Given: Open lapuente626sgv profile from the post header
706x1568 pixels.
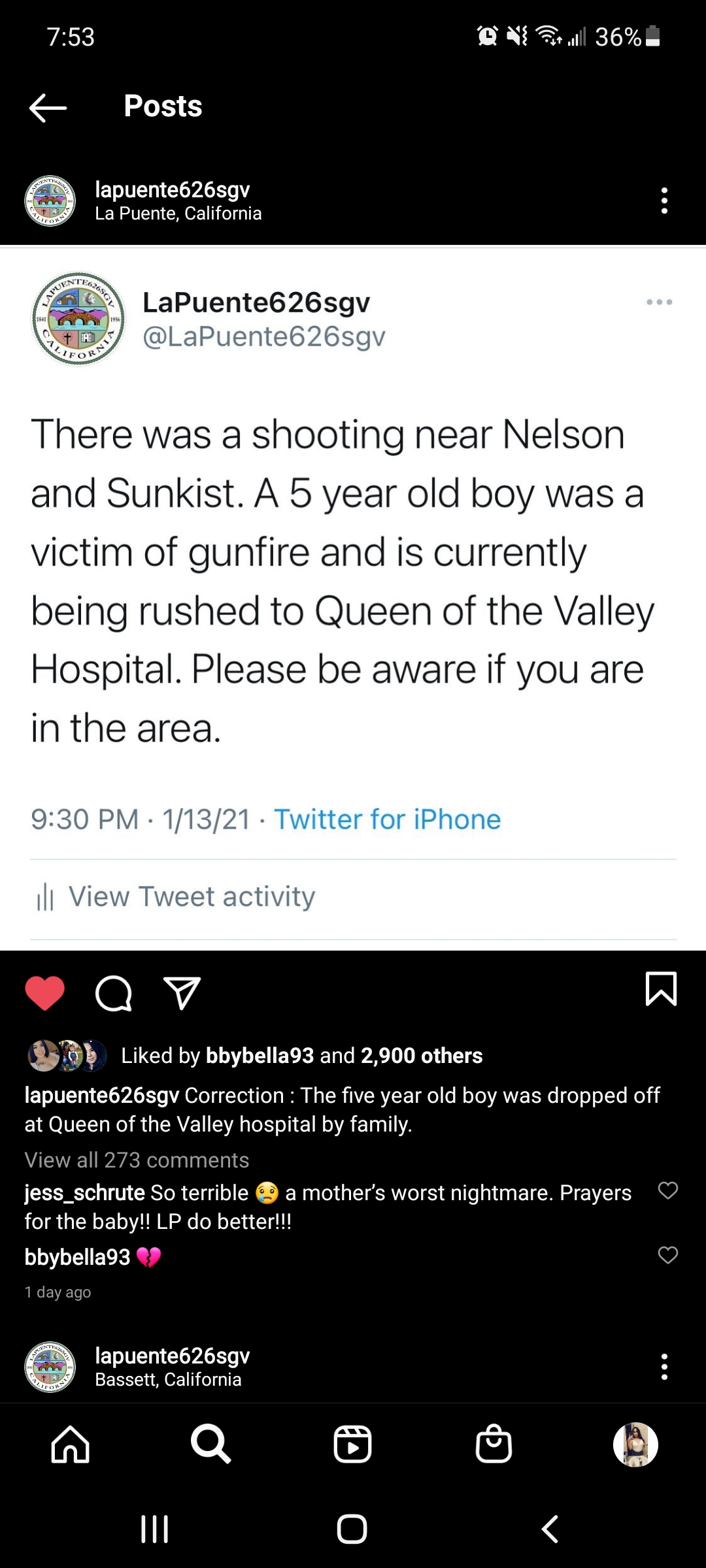Looking at the screenshot, I should pos(172,189).
